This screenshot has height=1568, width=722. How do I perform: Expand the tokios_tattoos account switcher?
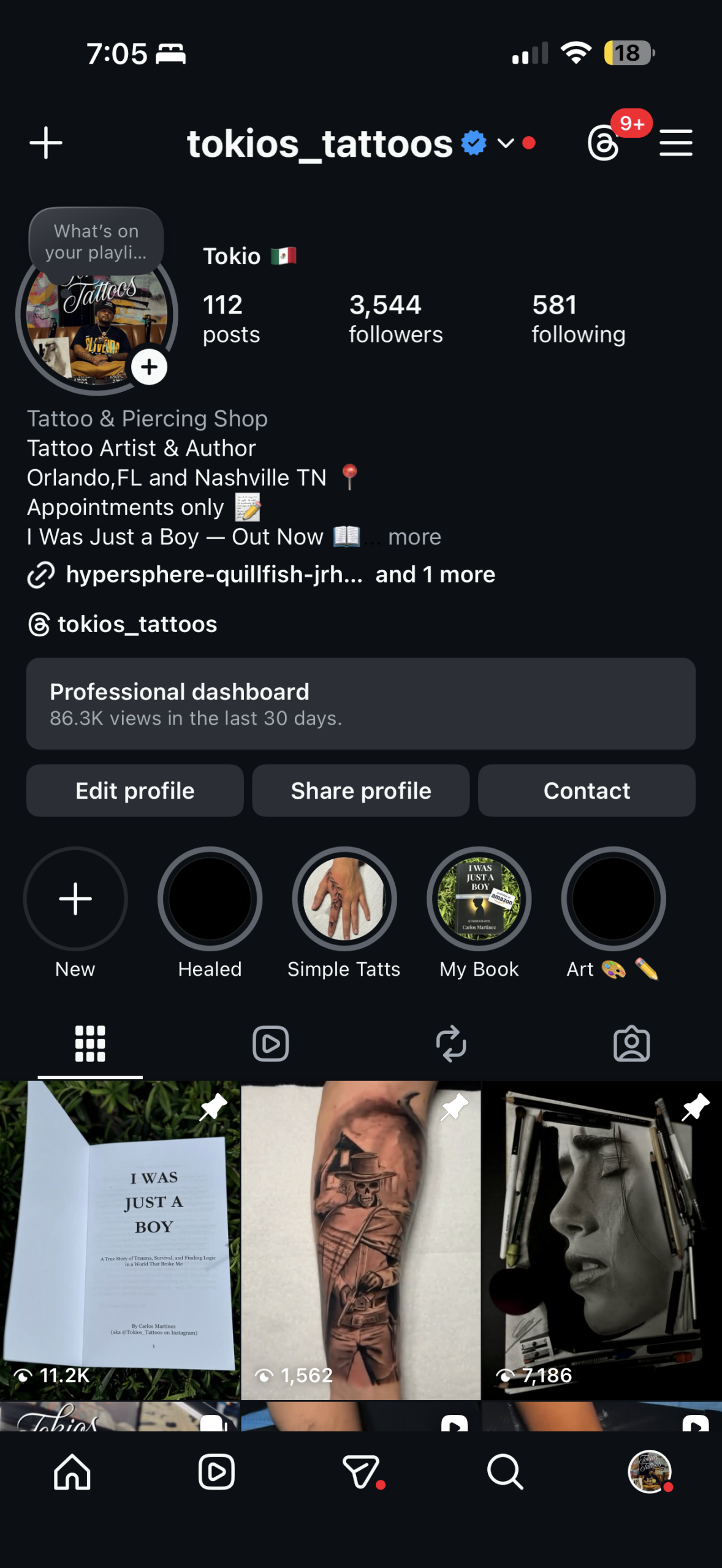click(x=505, y=143)
